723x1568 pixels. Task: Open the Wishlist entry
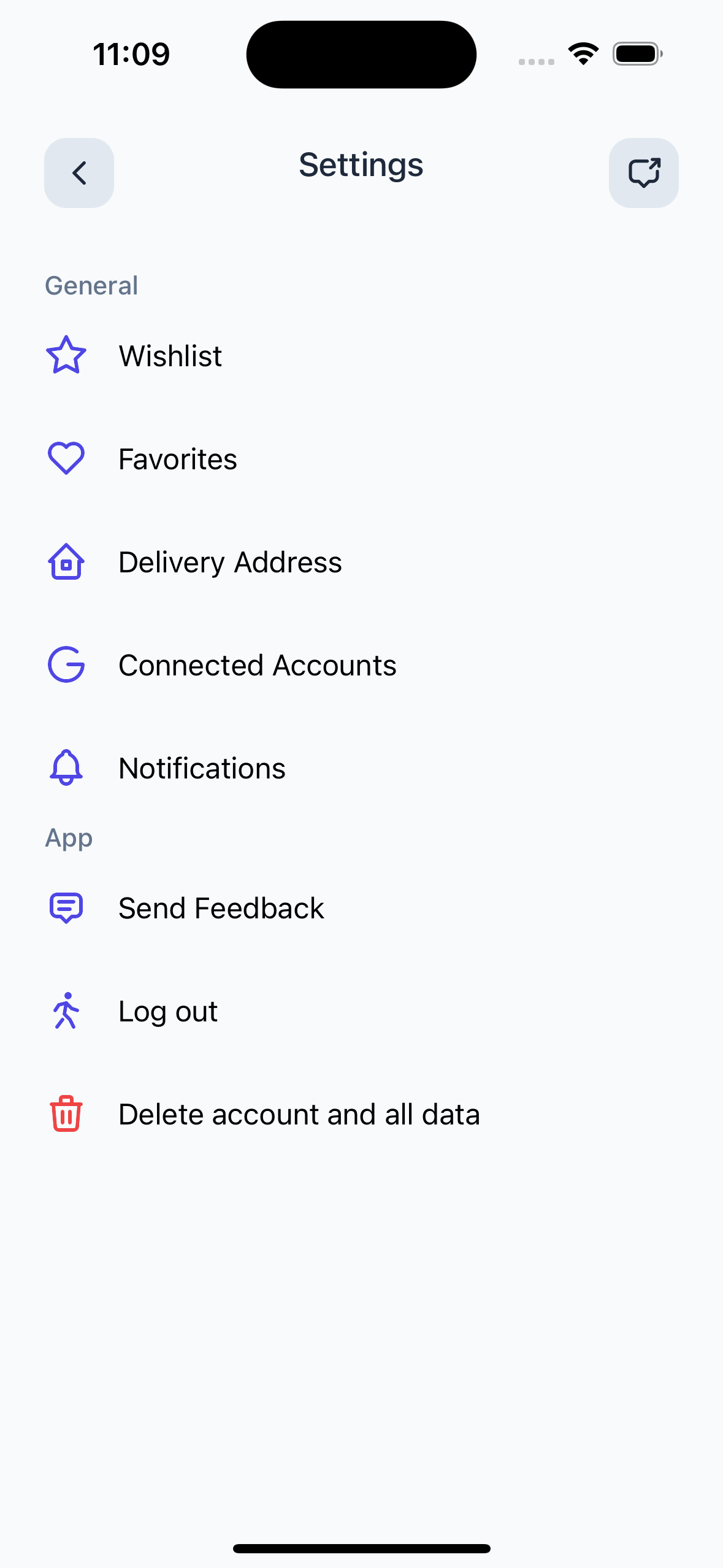170,355
